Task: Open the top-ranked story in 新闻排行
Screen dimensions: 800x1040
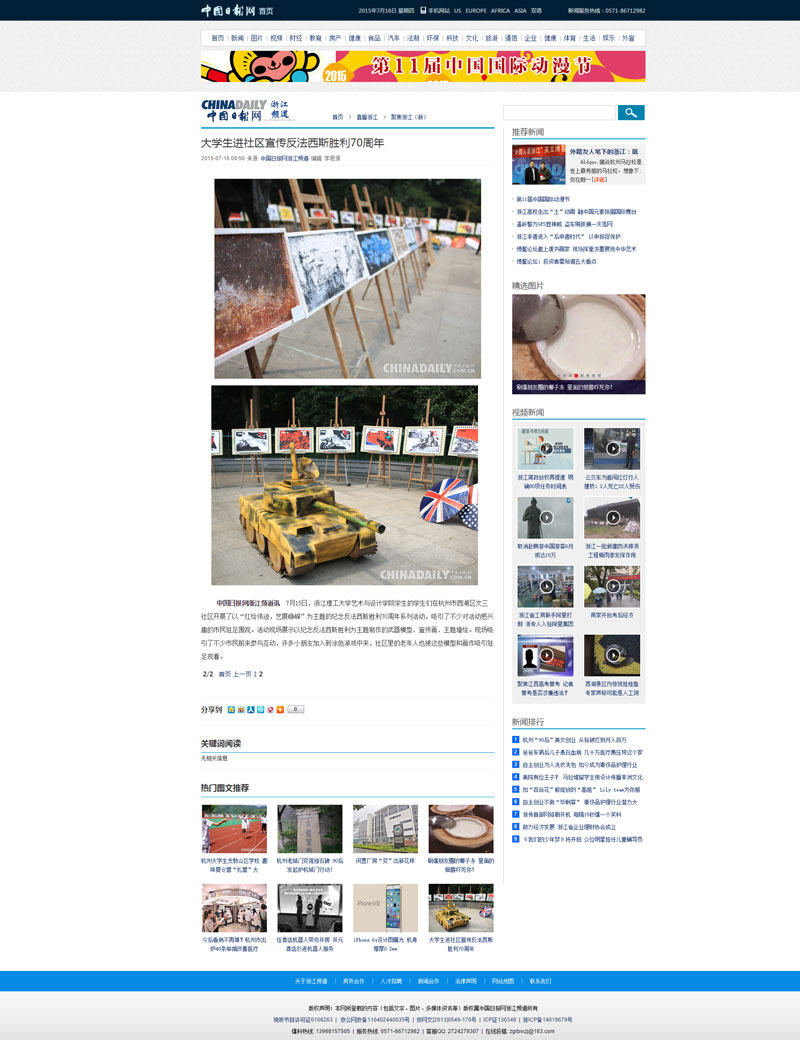Action: coord(574,740)
